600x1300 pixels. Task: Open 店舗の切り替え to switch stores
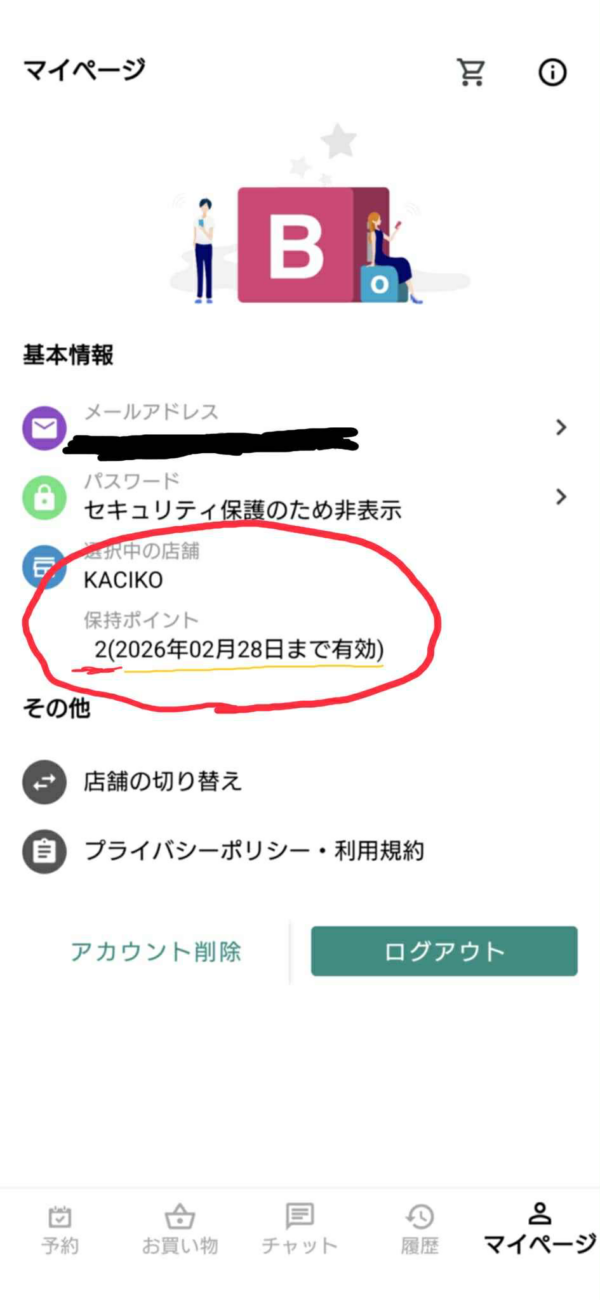click(162, 782)
